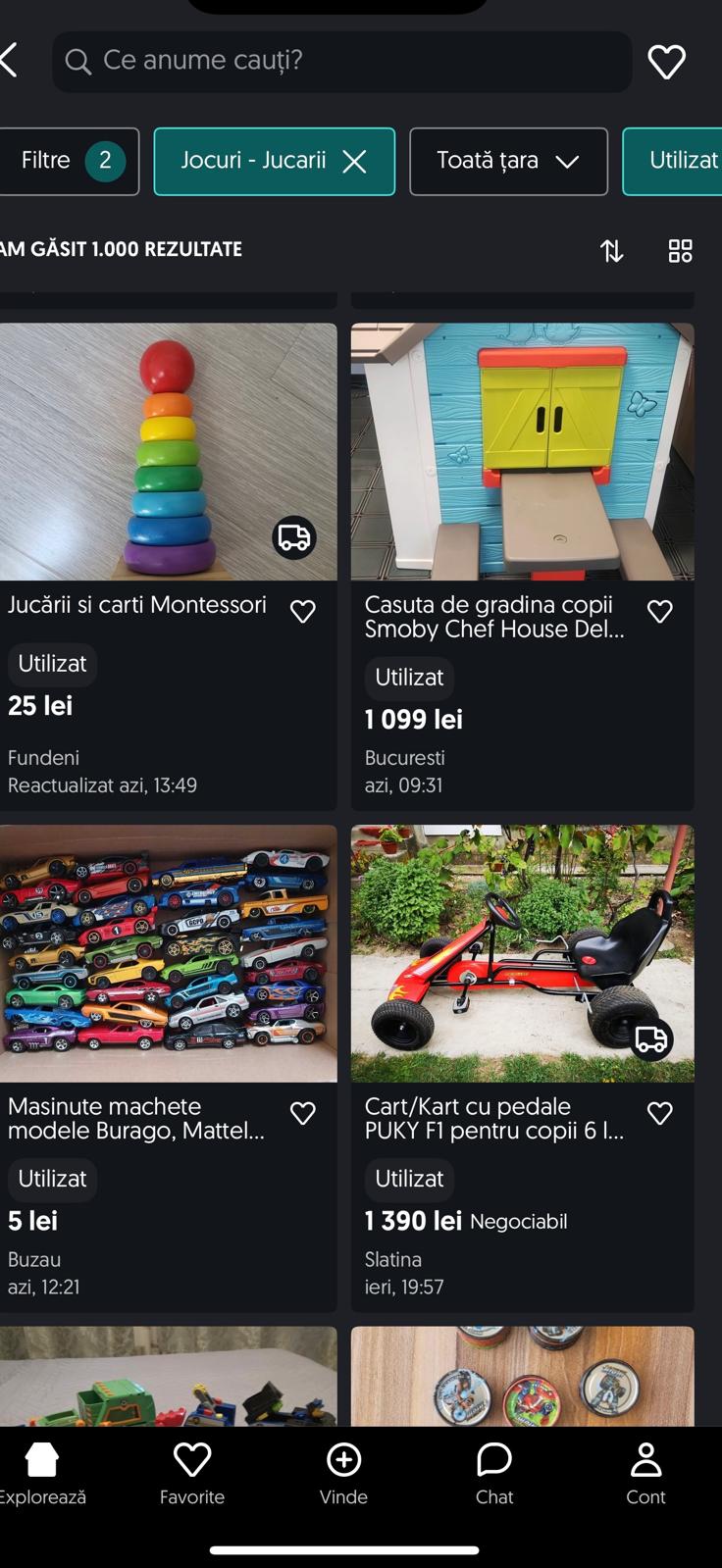Remove the Jocuri - Jucarii category filter
Viewport: 722px width, 1568px height.
[354, 162]
